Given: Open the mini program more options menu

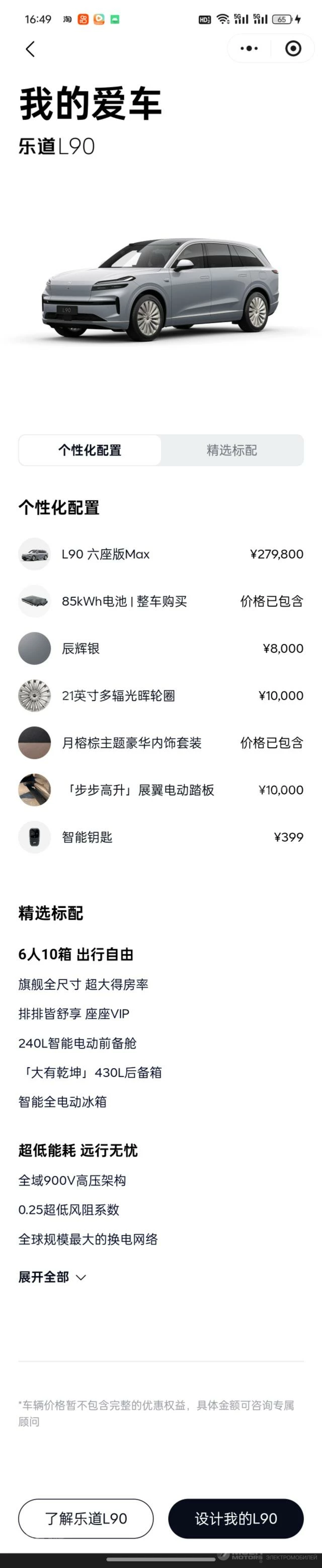Looking at the screenshot, I should [x=249, y=49].
